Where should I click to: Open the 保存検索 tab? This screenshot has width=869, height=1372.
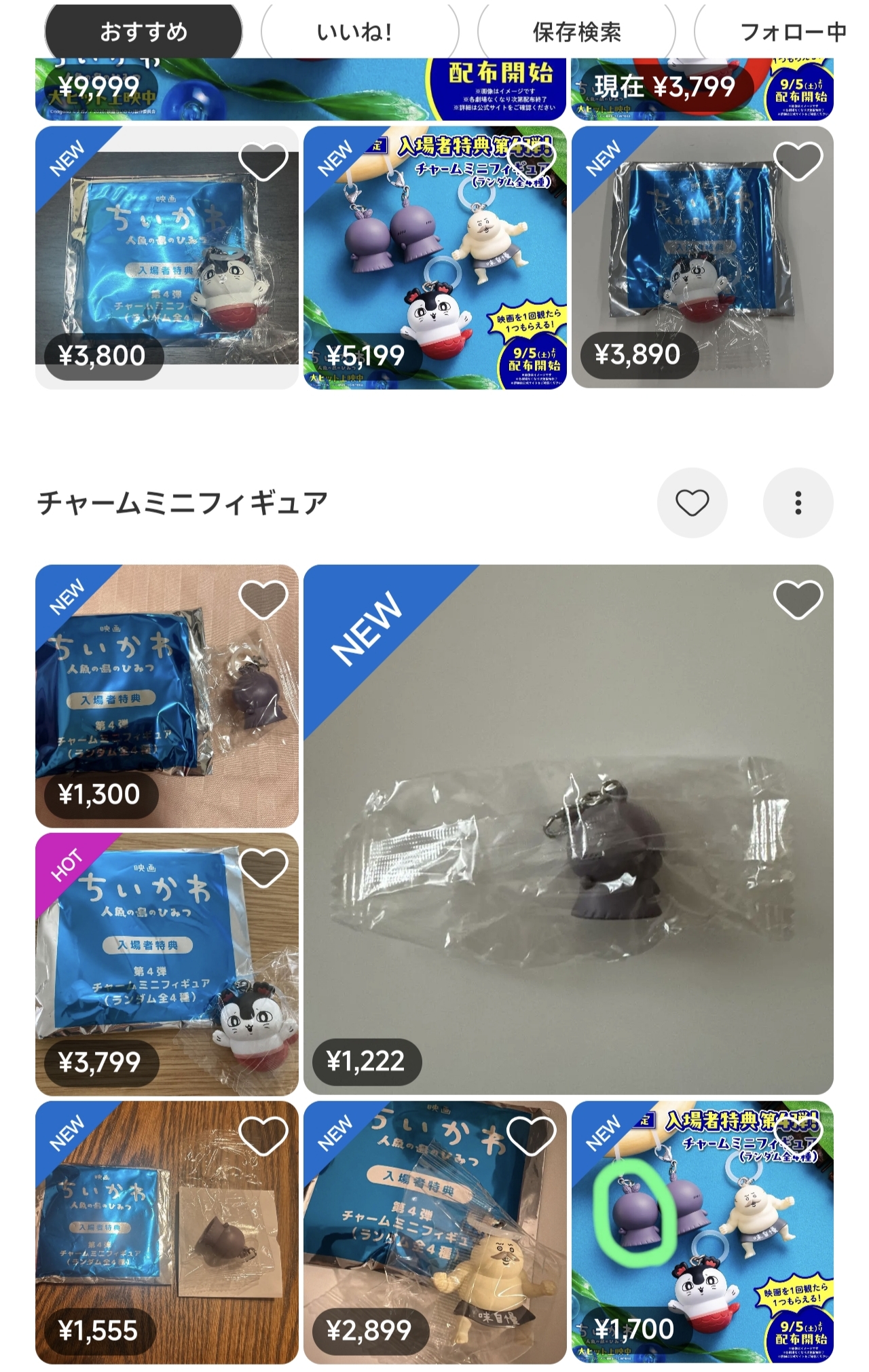576,31
